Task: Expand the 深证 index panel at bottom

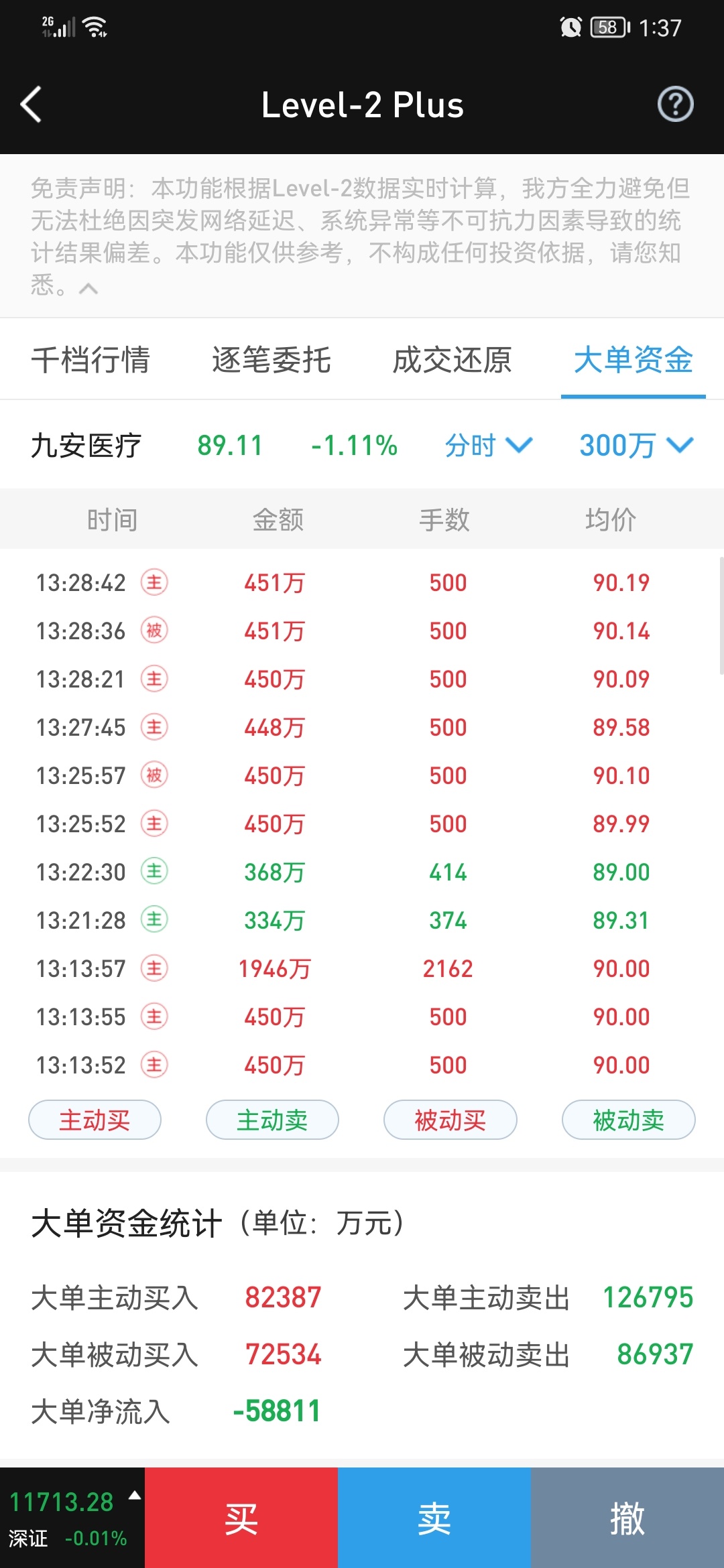Action: (x=72, y=1518)
